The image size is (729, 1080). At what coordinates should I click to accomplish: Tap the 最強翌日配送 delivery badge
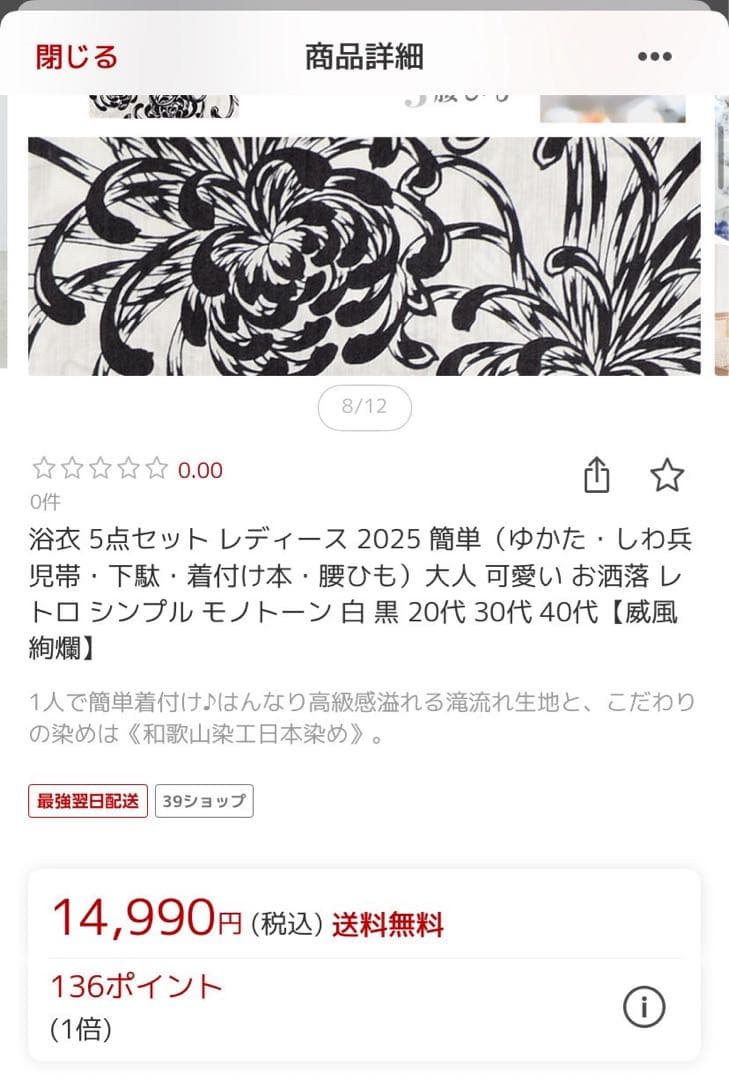tap(87, 800)
